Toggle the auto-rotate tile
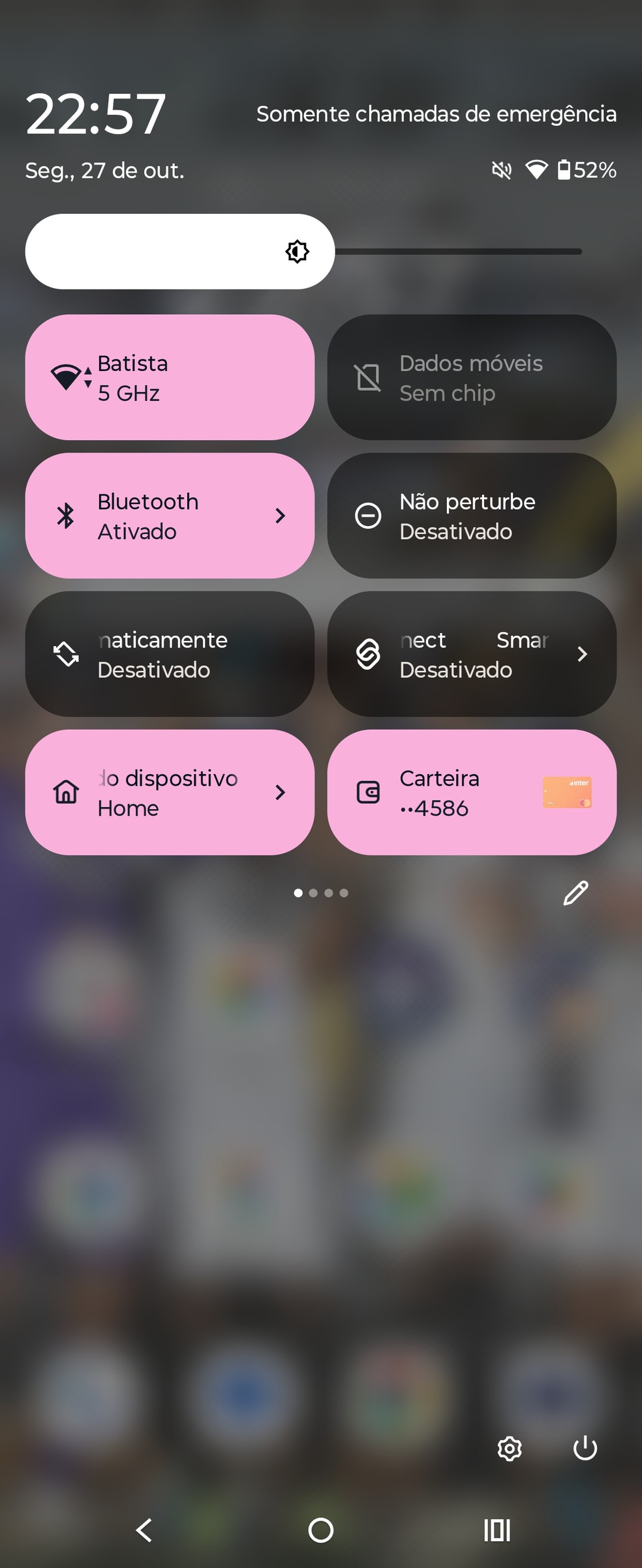Viewport: 642px width, 1568px height. coord(170,654)
